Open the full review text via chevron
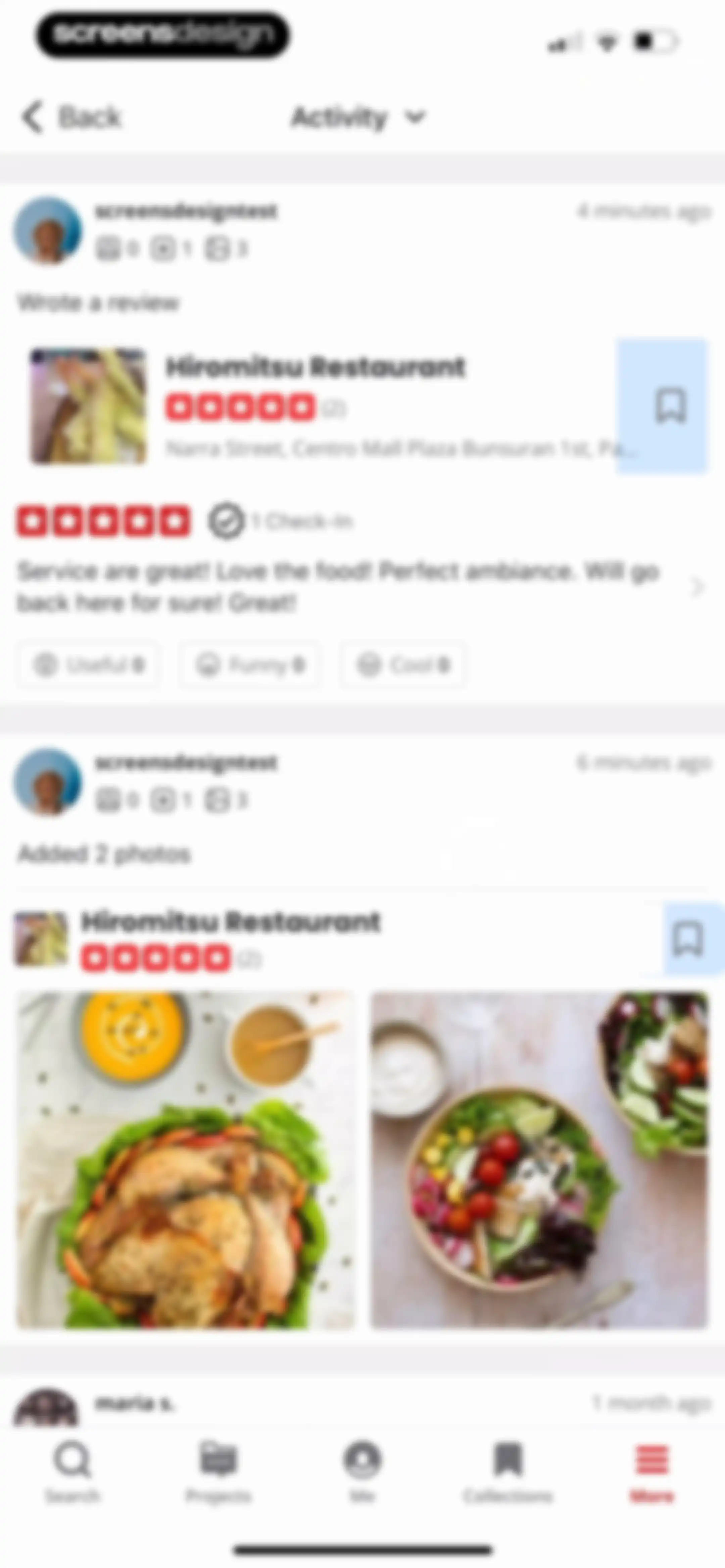Image resolution: width=725 pixels, height=1568 pixels. click(x=697, y=587)
